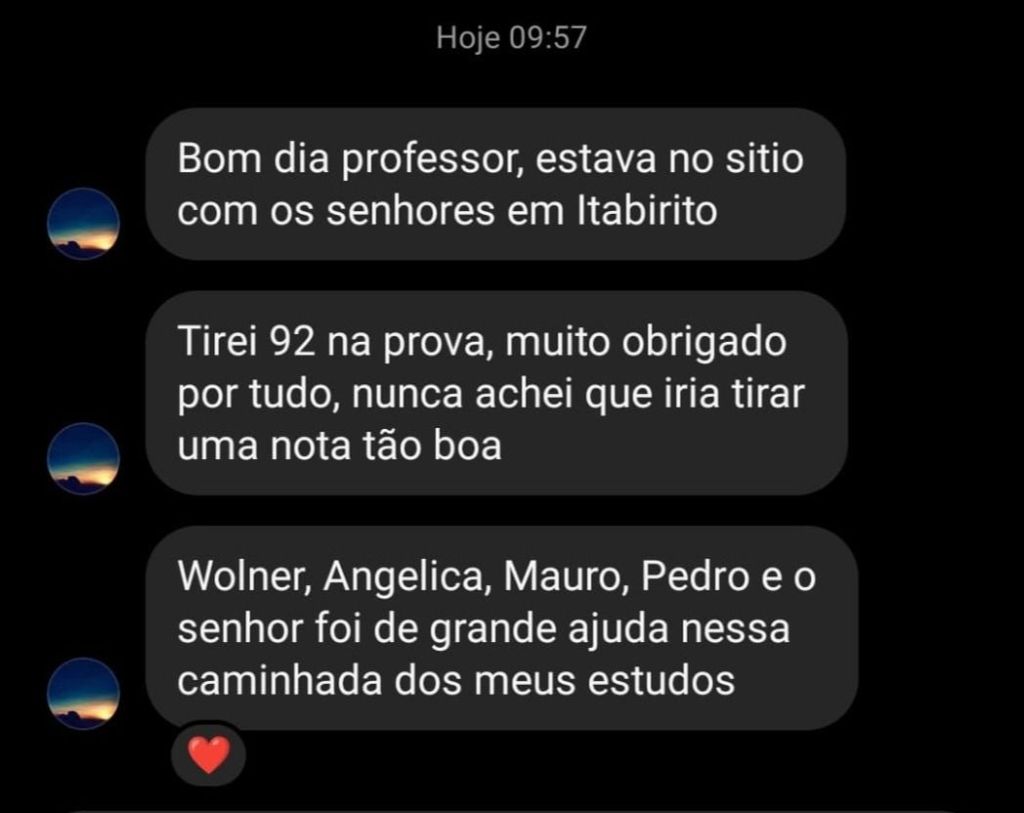Open the heart reaction under the last message
Image resolution: width=1024 pixels, height=813 pixels.
tap(209, 755)
